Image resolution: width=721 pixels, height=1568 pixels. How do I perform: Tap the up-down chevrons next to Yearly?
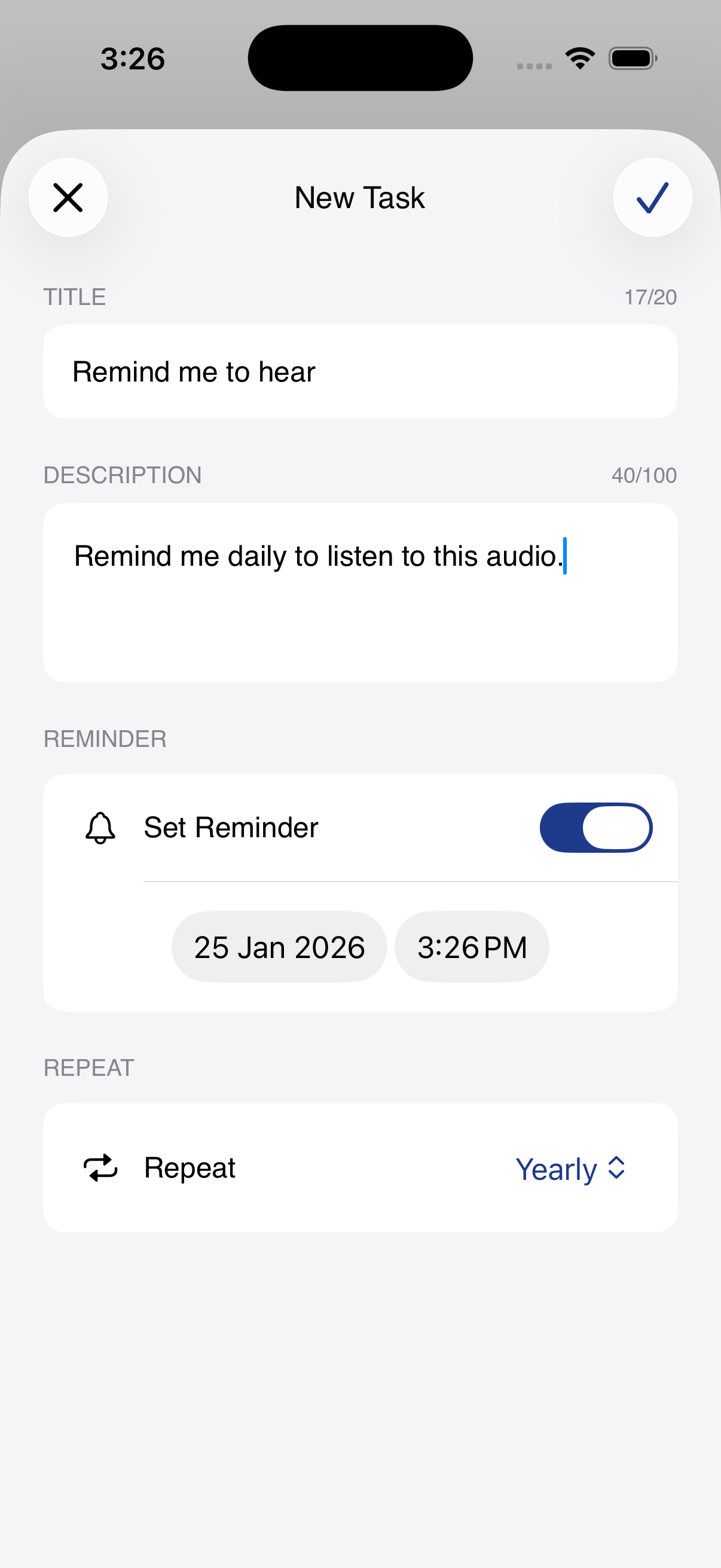click(x=615, y=1167)
